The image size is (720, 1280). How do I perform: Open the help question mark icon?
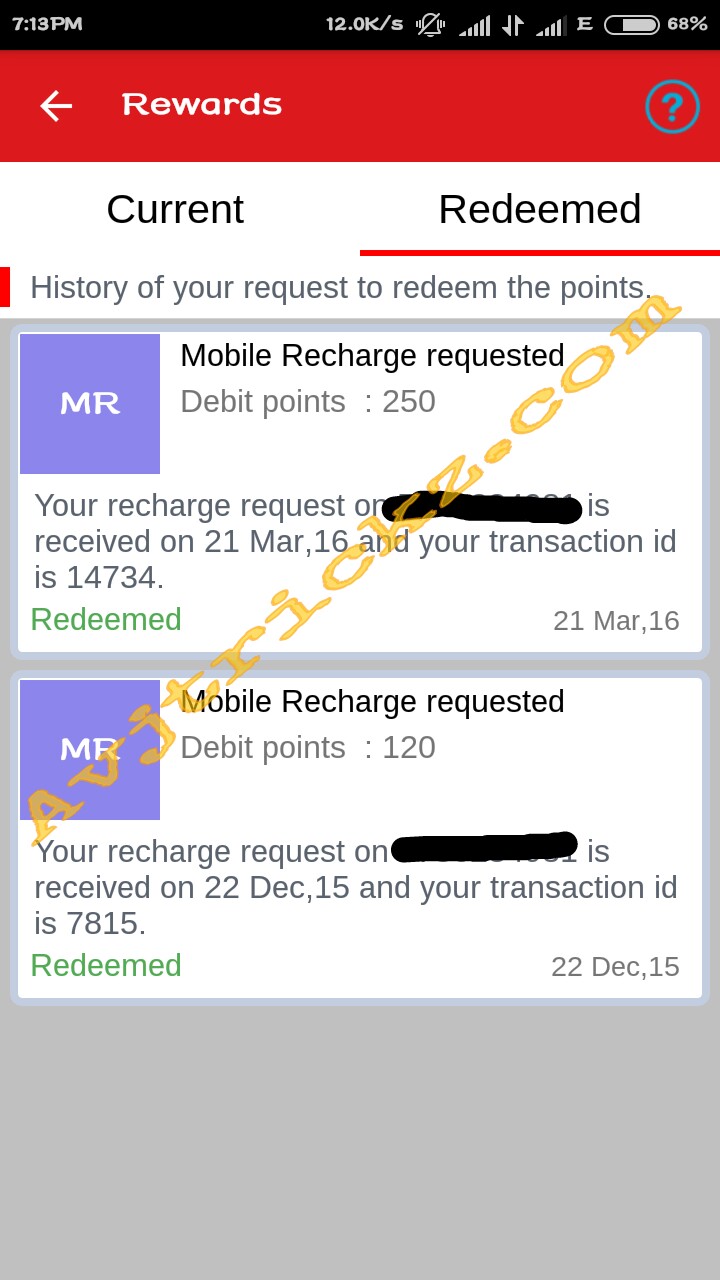point(671,106)
